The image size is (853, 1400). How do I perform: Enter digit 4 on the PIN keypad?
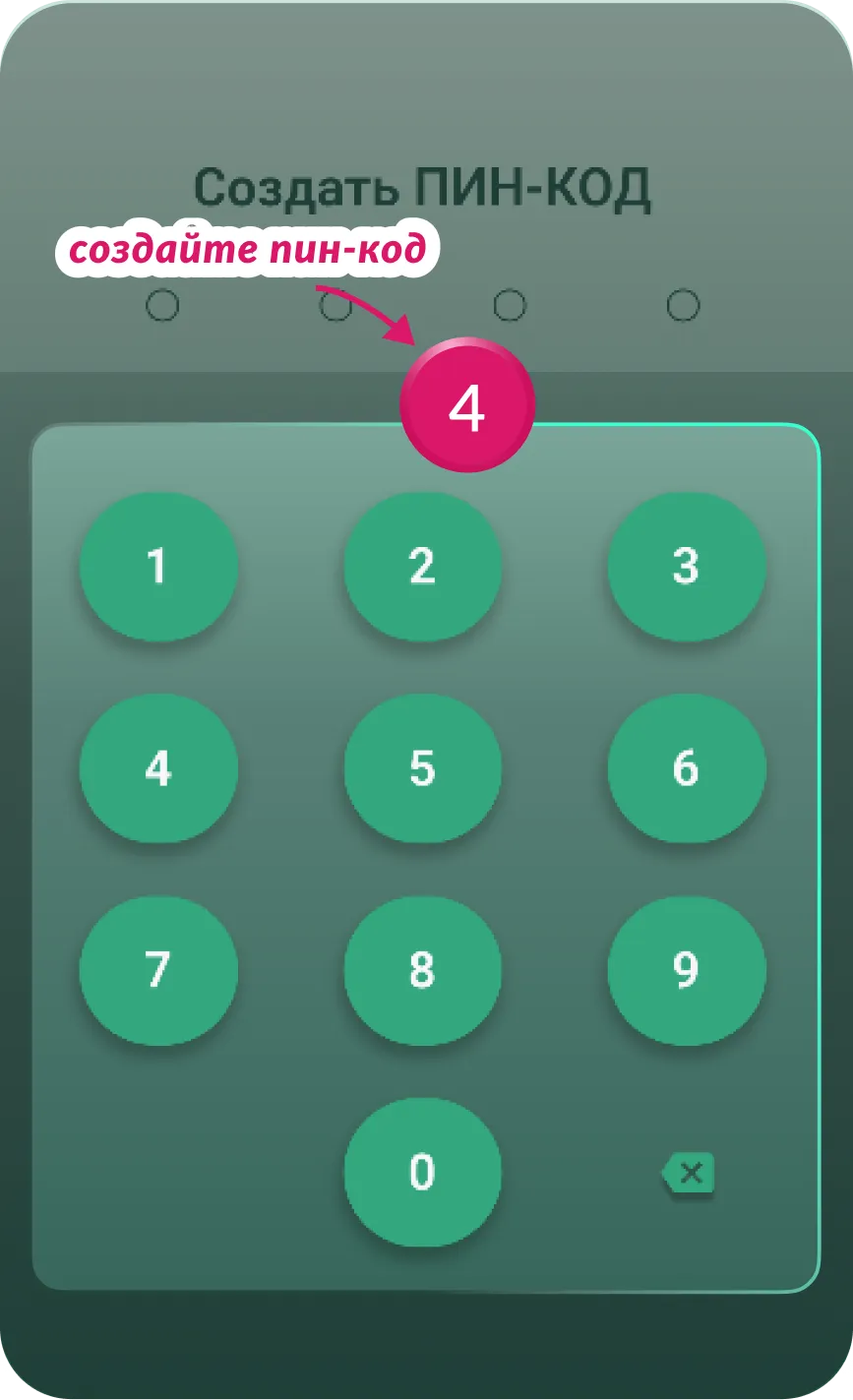tap(158, 769)
